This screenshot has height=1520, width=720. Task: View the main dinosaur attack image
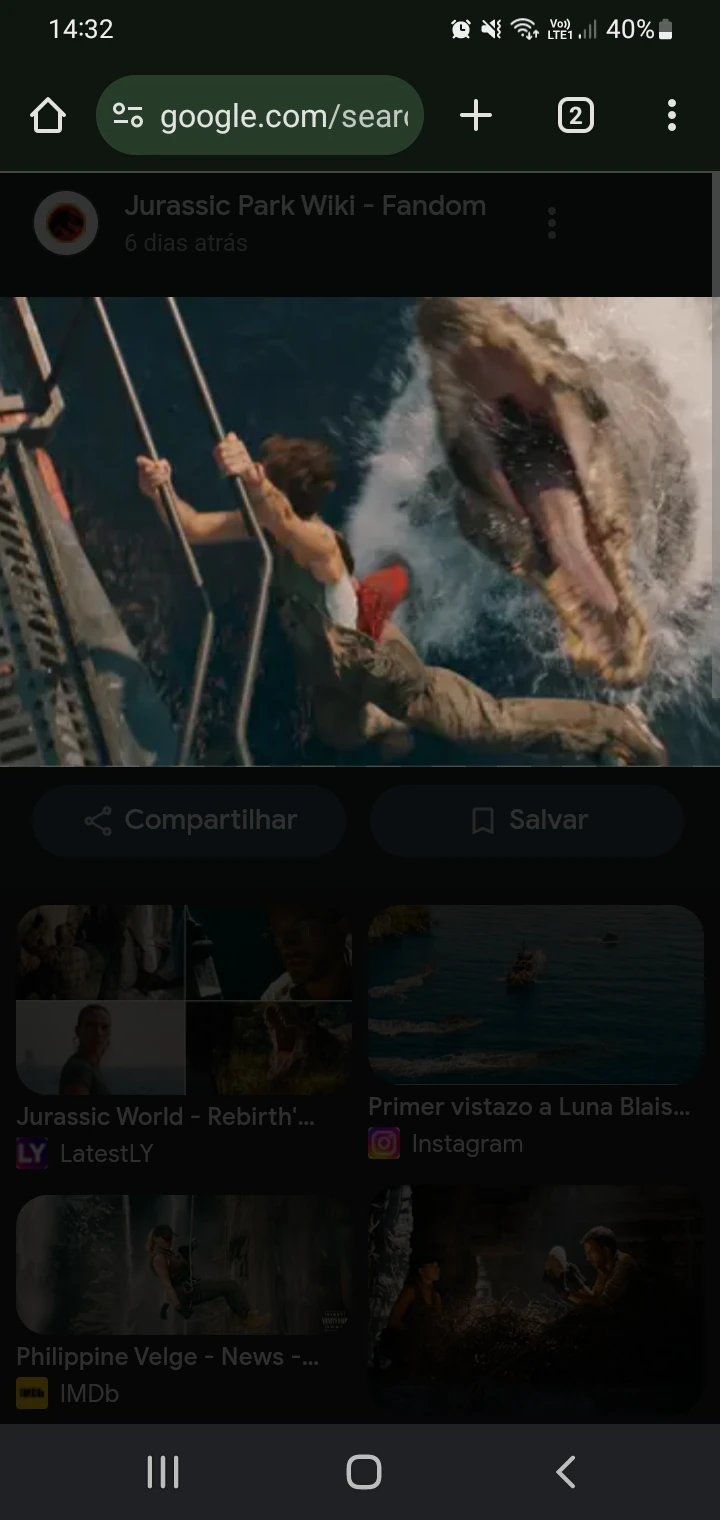click(x=360, y=530)
